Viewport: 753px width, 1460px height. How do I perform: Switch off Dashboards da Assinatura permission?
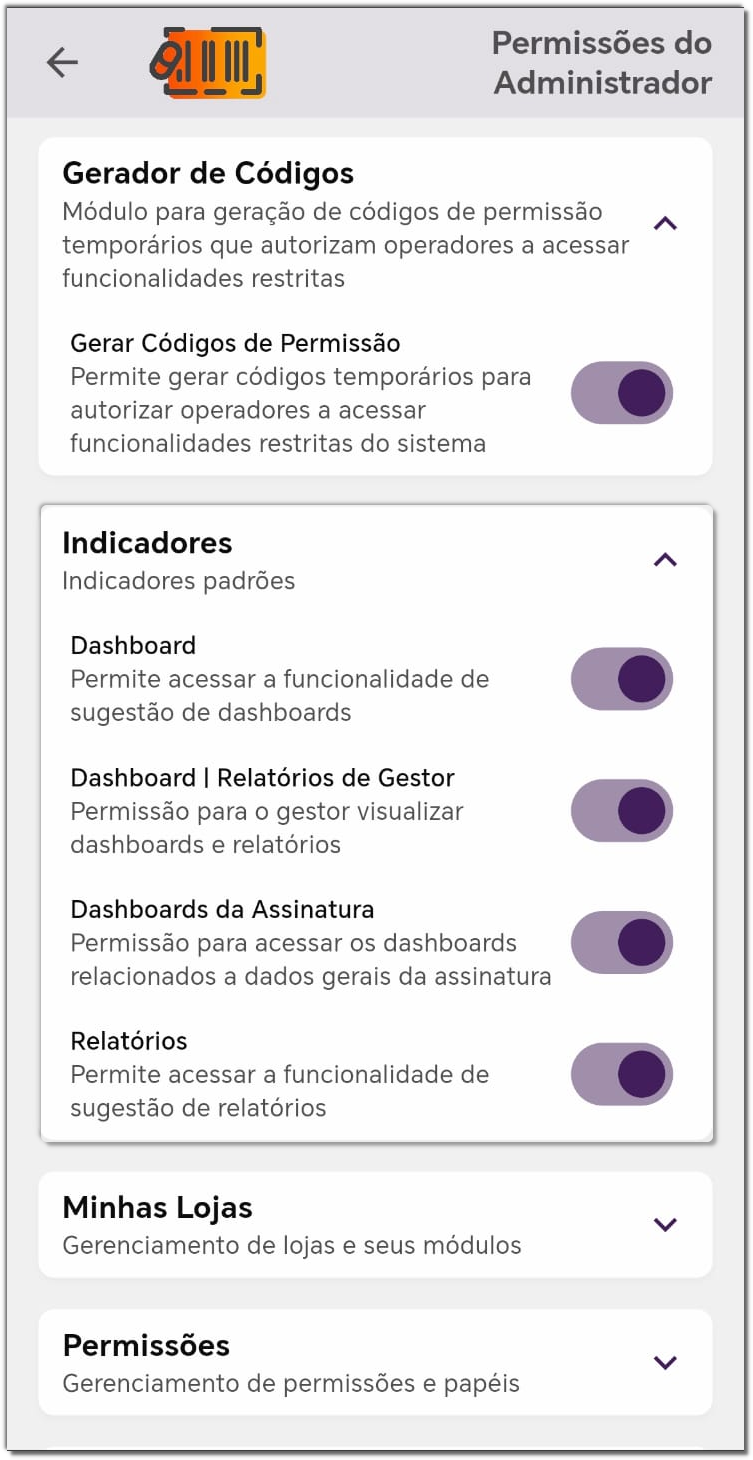[x=622, y=943]
